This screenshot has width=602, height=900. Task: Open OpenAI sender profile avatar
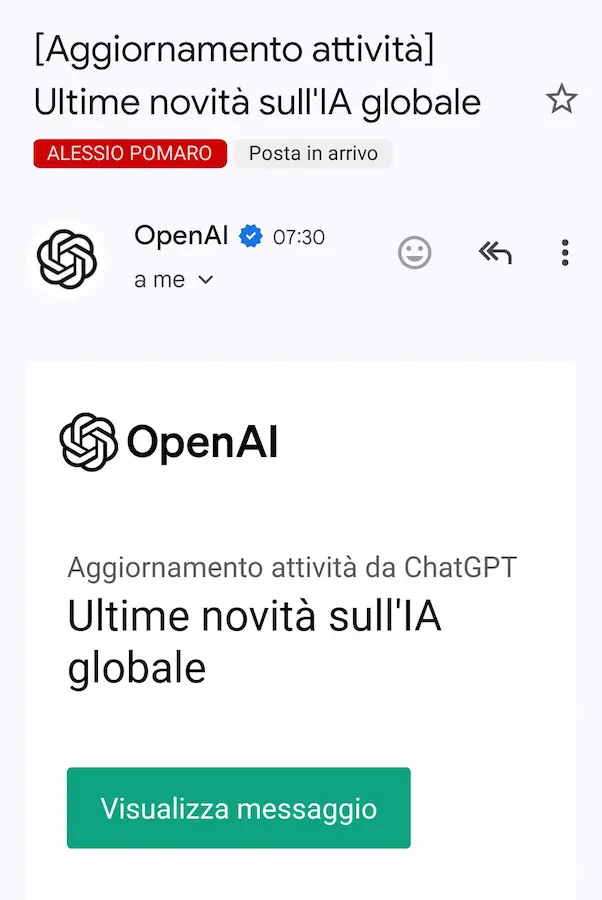[67, 259]
